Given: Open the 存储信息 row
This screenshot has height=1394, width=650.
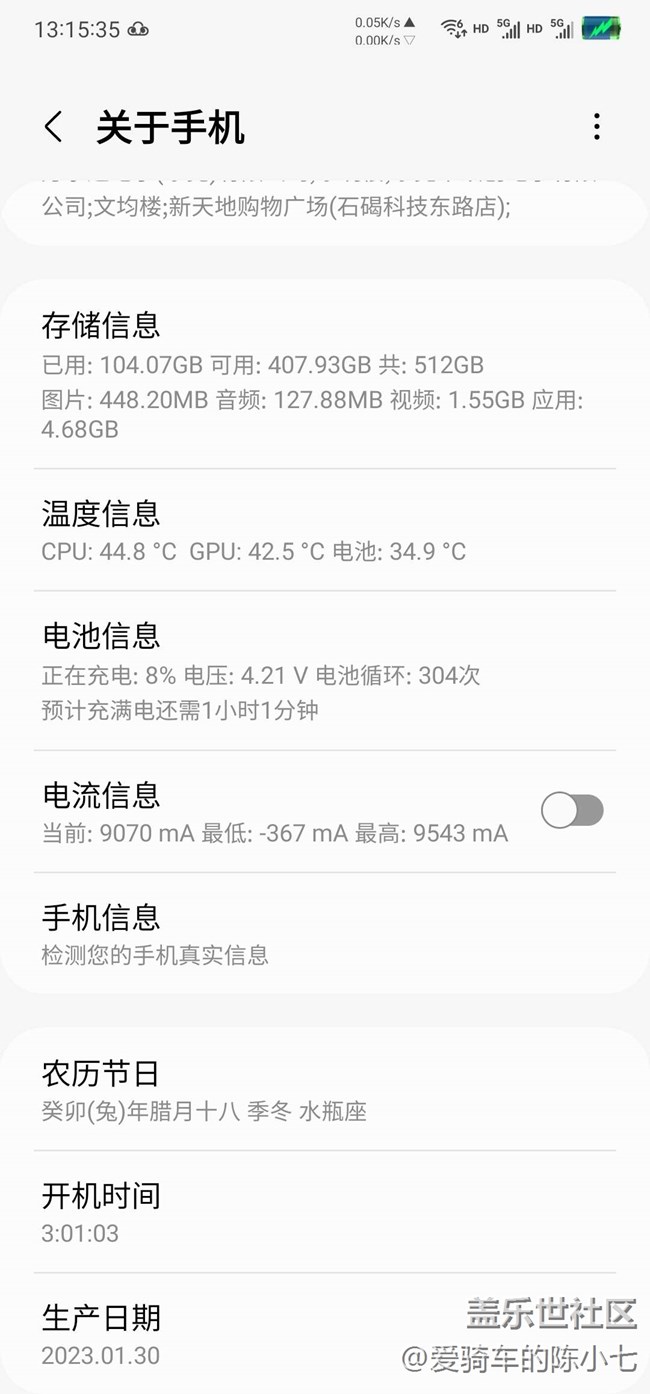Looking at the screenshot, I should 324,375.
